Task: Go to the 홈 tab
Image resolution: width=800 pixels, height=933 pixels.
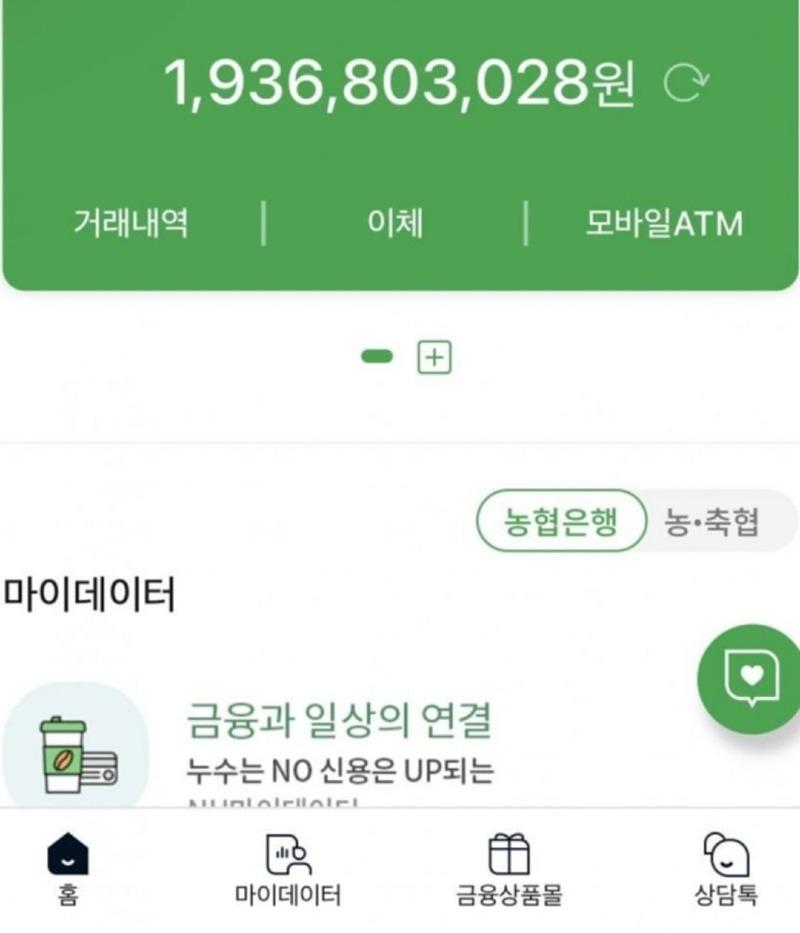Action: click(x=68, y=870)
